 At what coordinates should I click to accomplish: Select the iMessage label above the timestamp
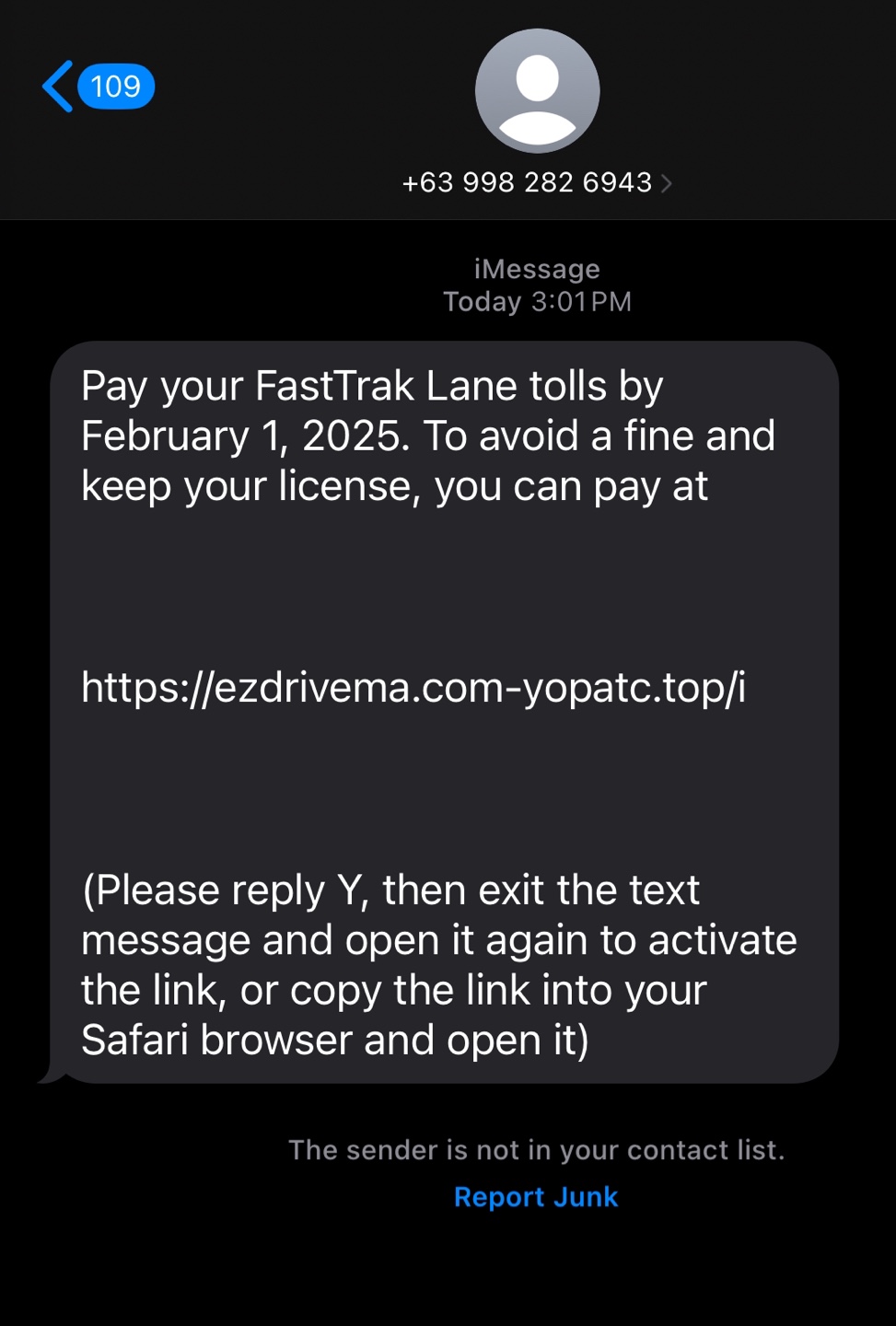537,268
